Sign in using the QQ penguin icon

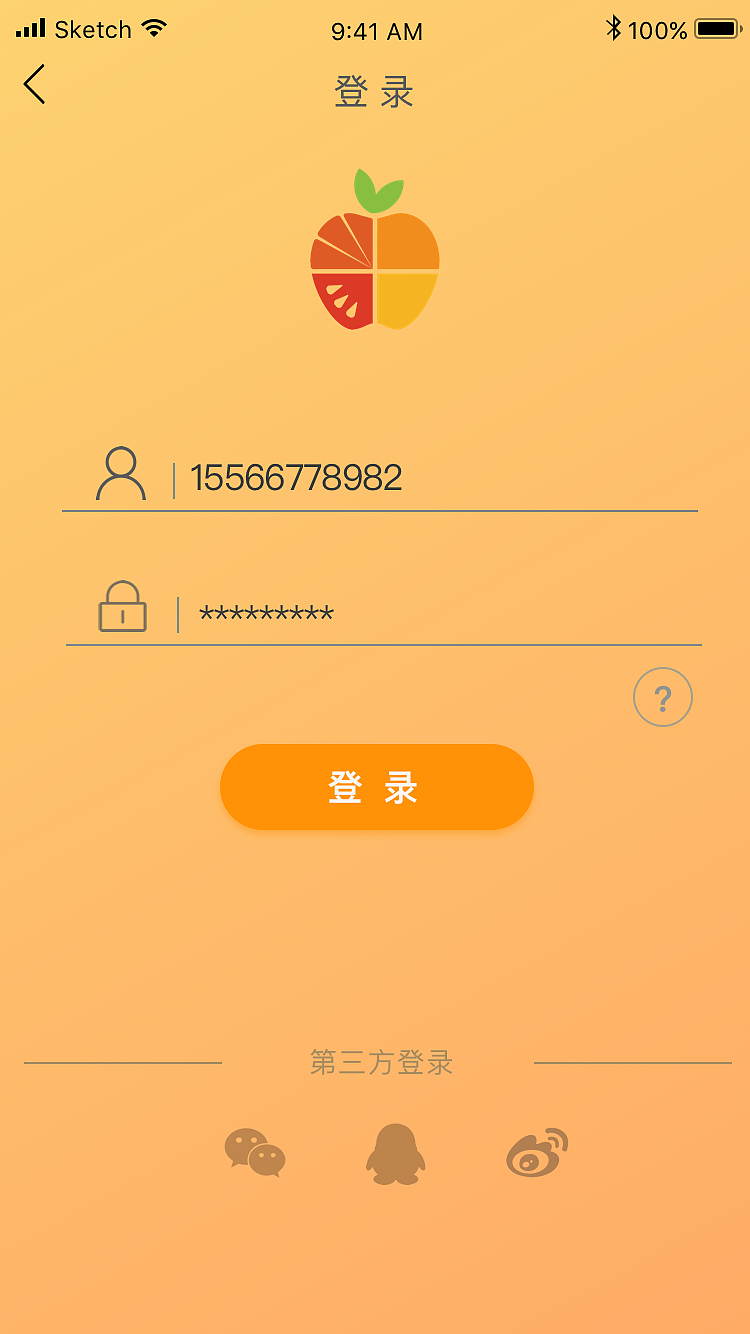[x=394, y=1154]
